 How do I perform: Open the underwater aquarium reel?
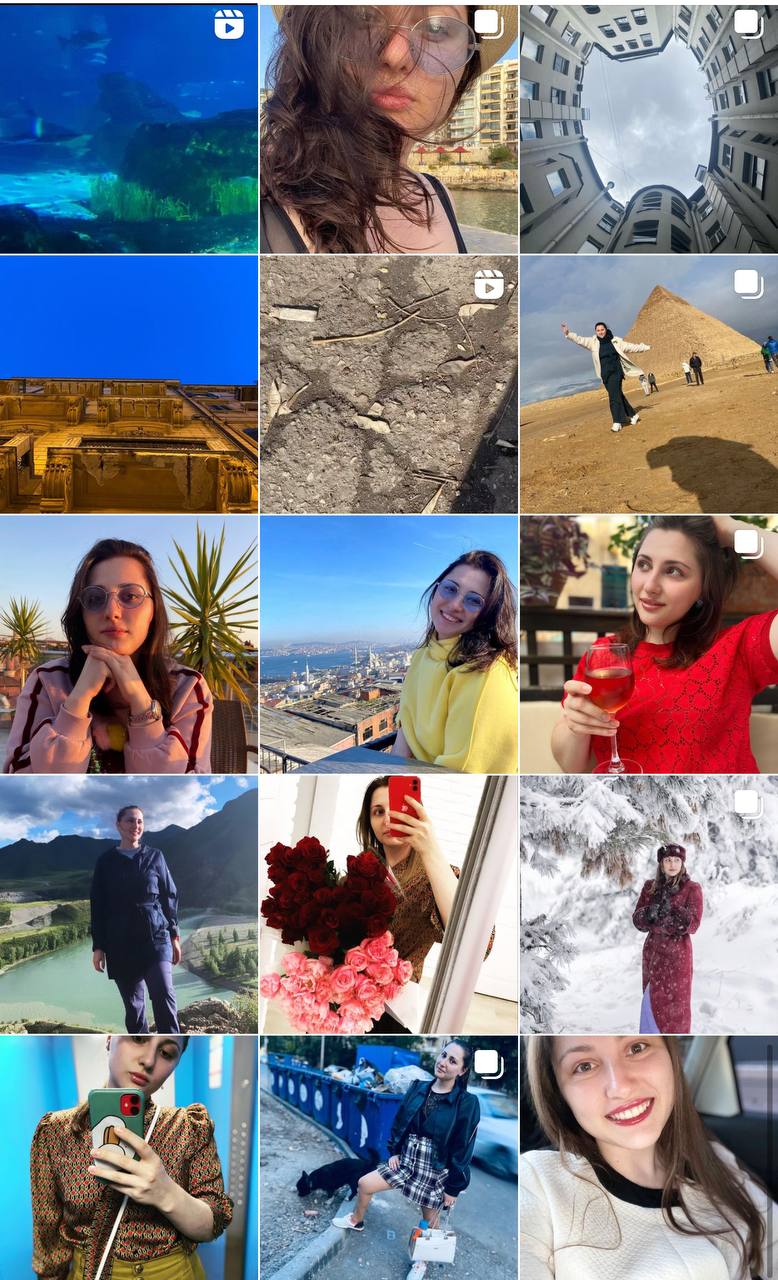click(128, 128)
